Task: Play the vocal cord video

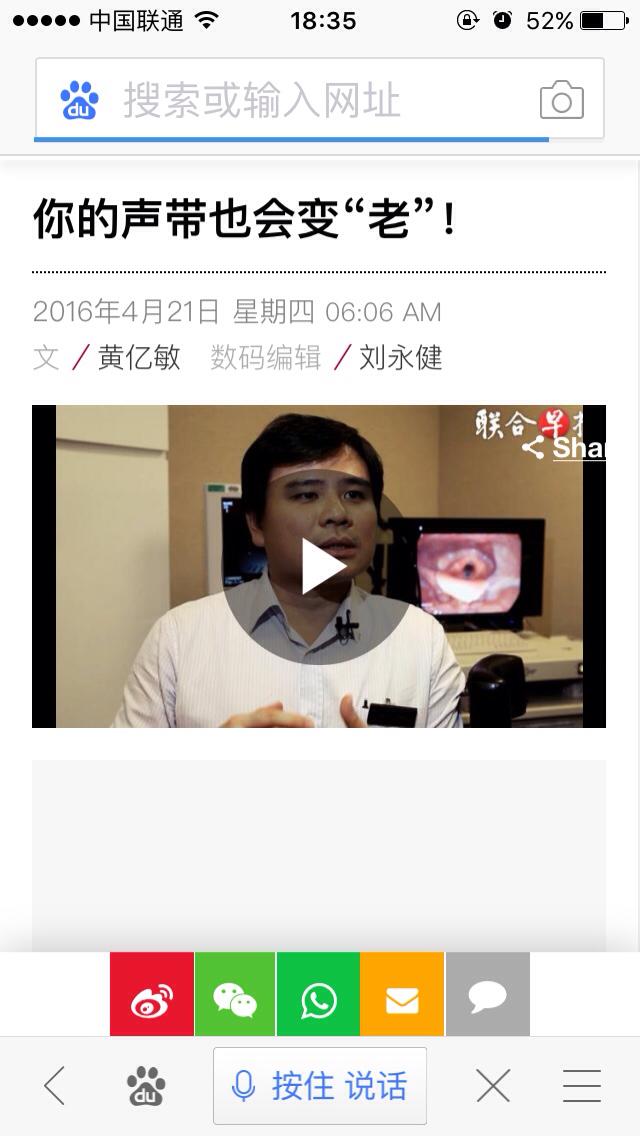Action: pyautogui.click(x=319, y=567)
